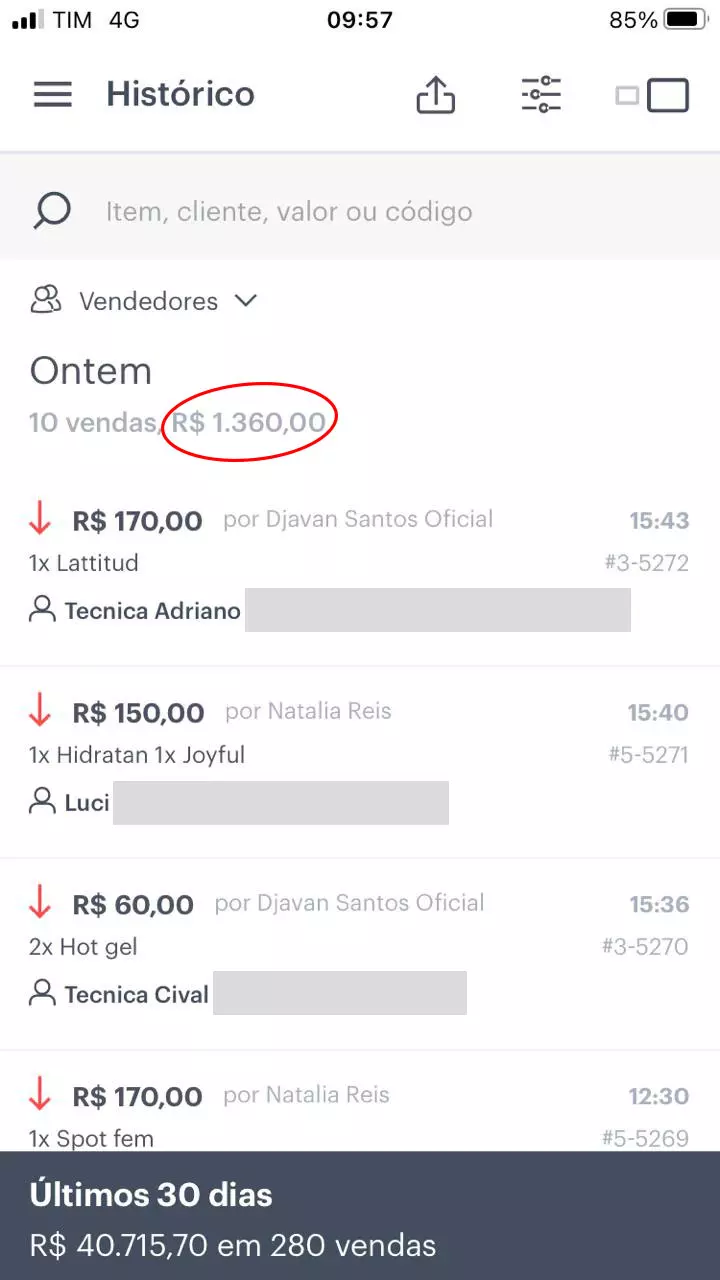Viewport: 720px width, 1280px height.
Task: Tap inside the Item, cliente, valor search field
Action: 288,210
